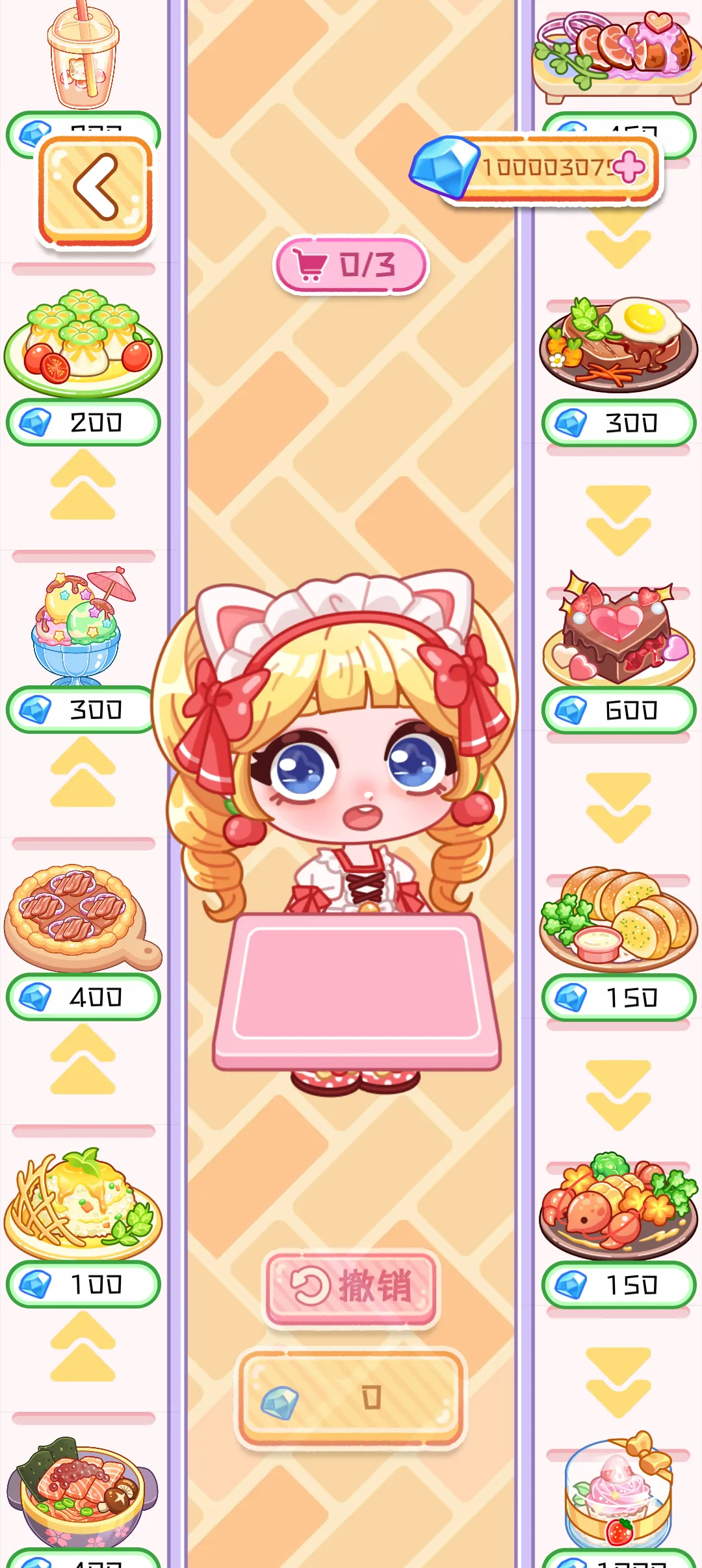Viewport: 702px width, 1568px height.
Task: Confirm purchase with the diamond total button
Action: point(351,1397)
